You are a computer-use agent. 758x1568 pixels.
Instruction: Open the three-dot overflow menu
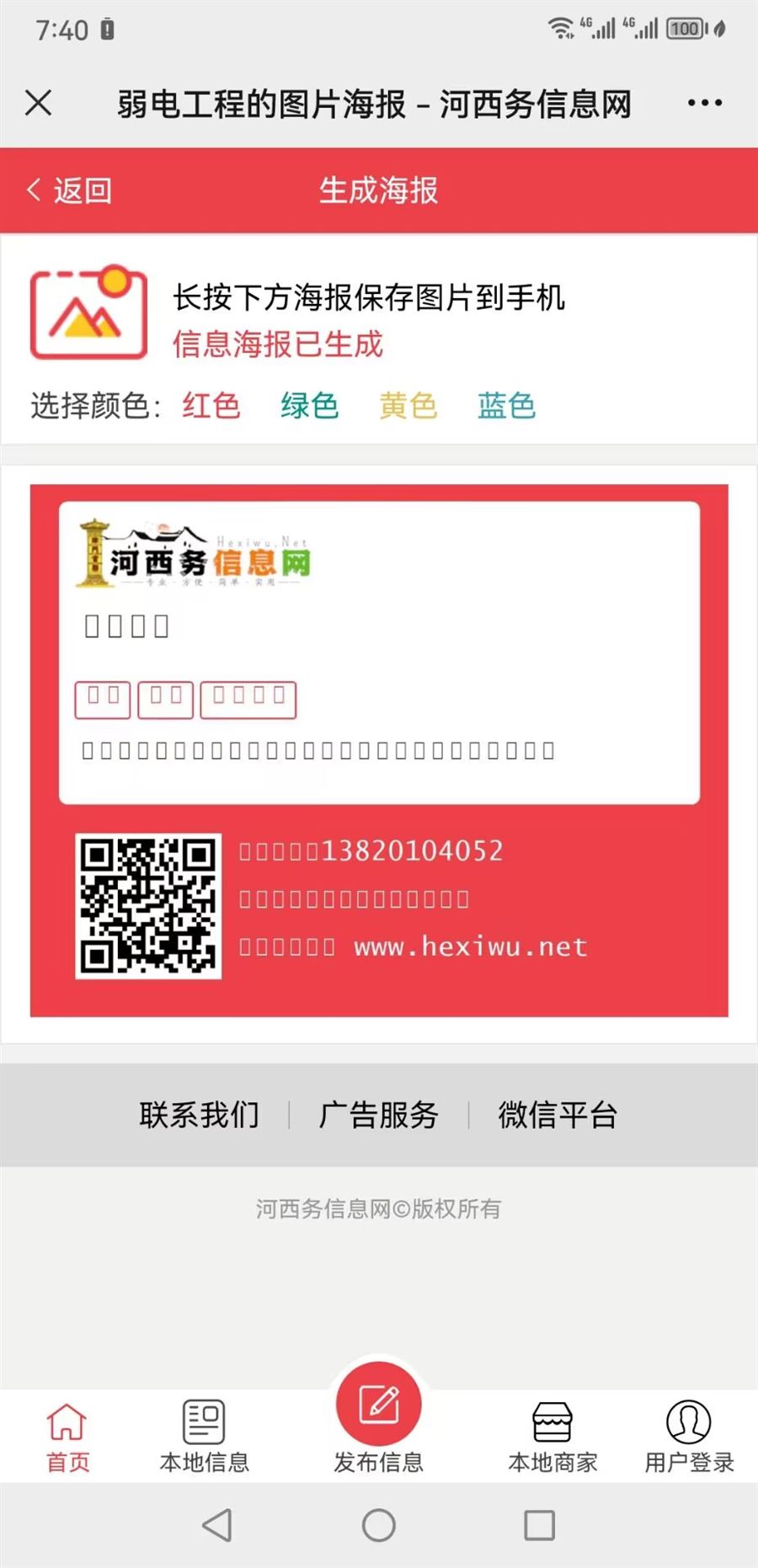coord(704,103)
